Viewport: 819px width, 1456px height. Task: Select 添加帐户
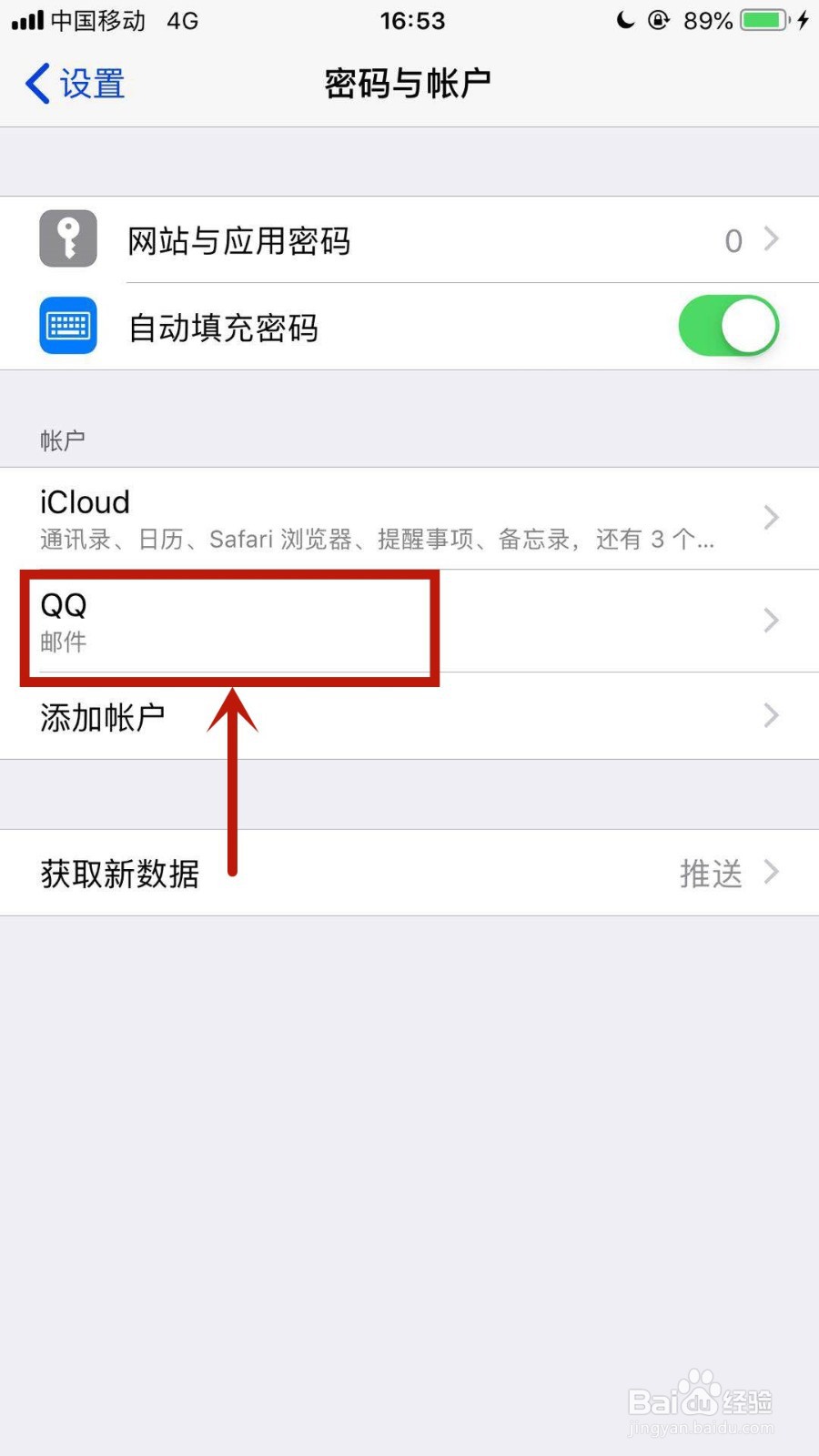tap(409, 716)
